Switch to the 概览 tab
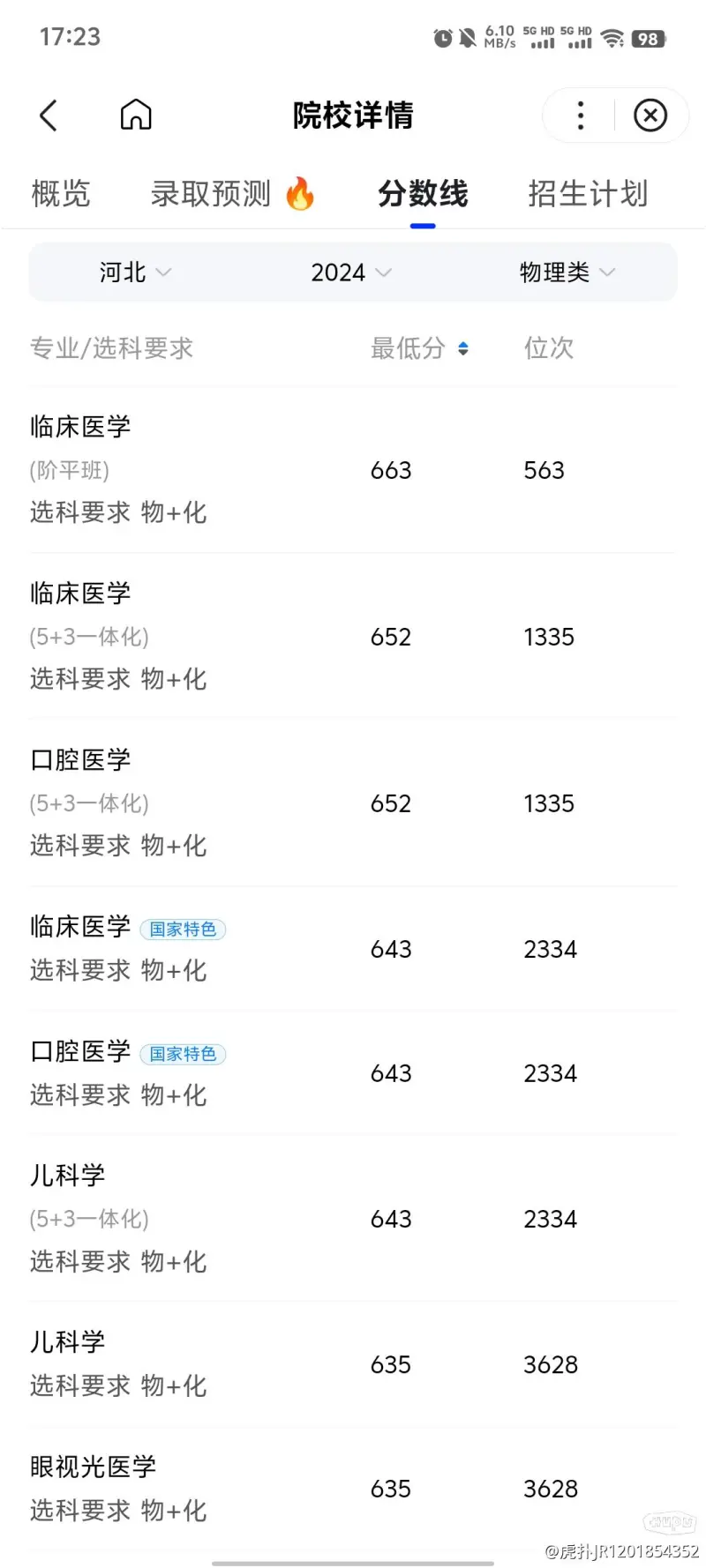Image resolution: width=706 pixels, height=1568 pixels. click(61, 193)
